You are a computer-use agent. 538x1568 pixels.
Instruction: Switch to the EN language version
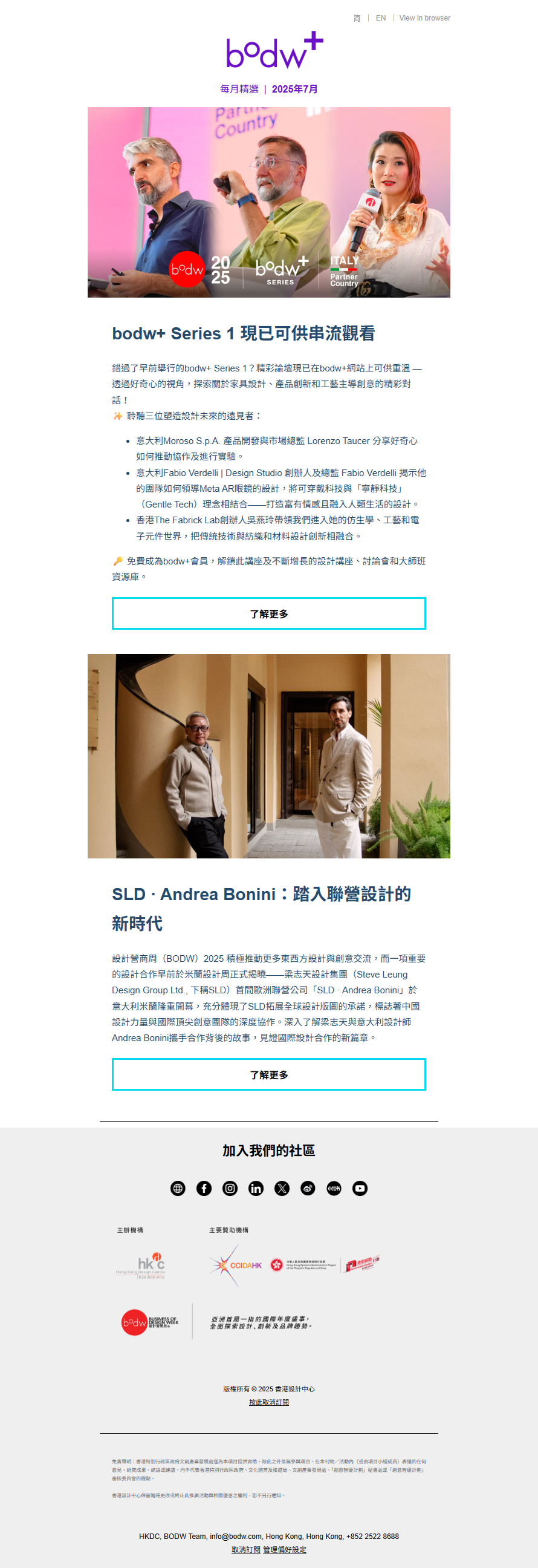(x=381, y=18)
